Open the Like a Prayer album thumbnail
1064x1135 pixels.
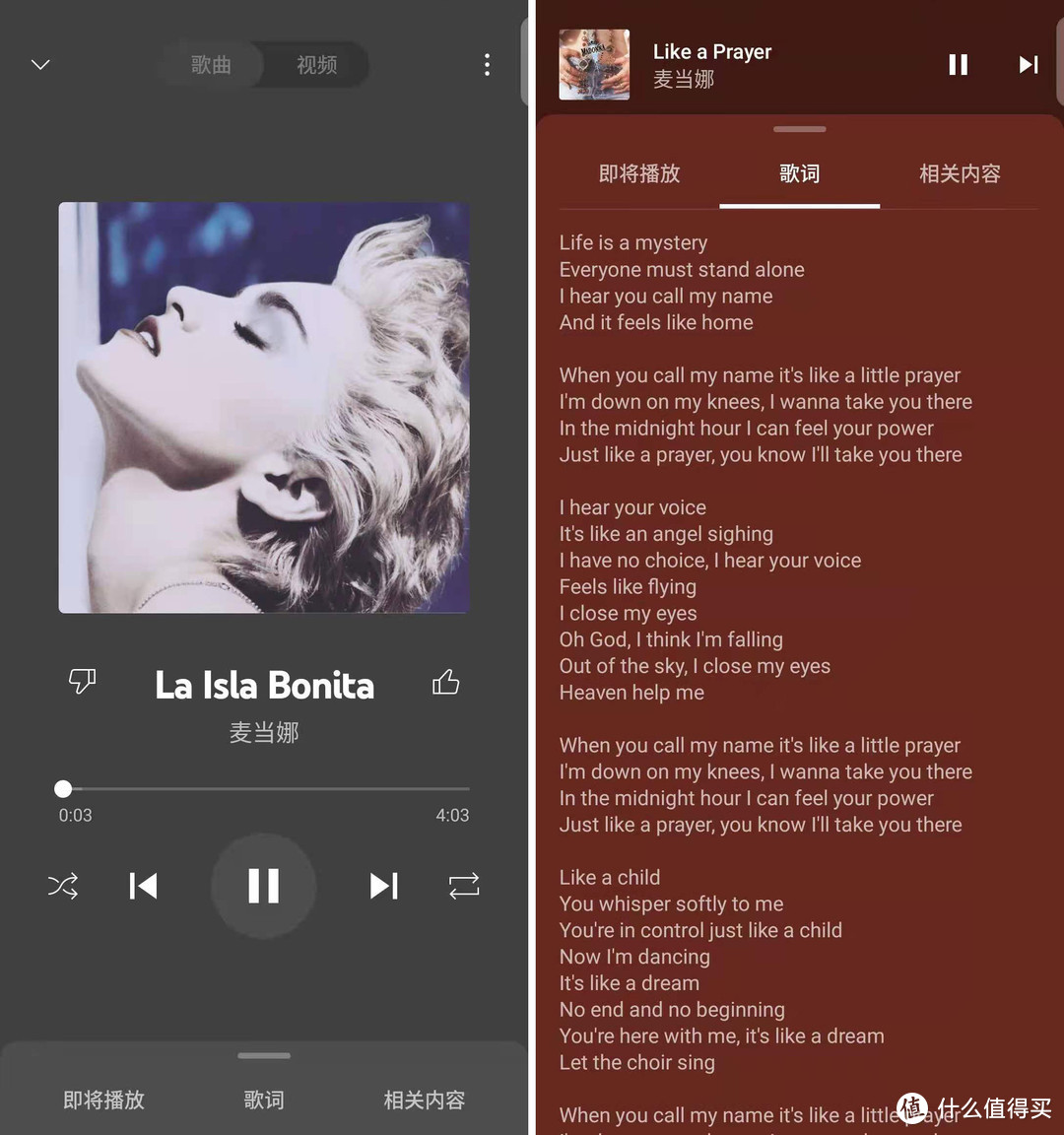(x=594, y=65)
